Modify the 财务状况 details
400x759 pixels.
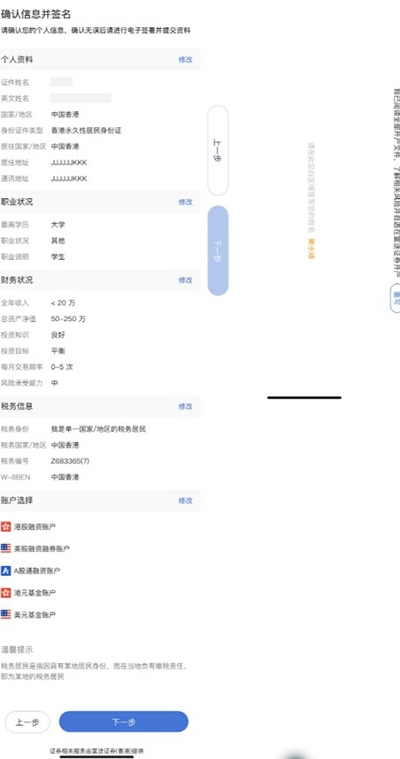coord(185,280)
